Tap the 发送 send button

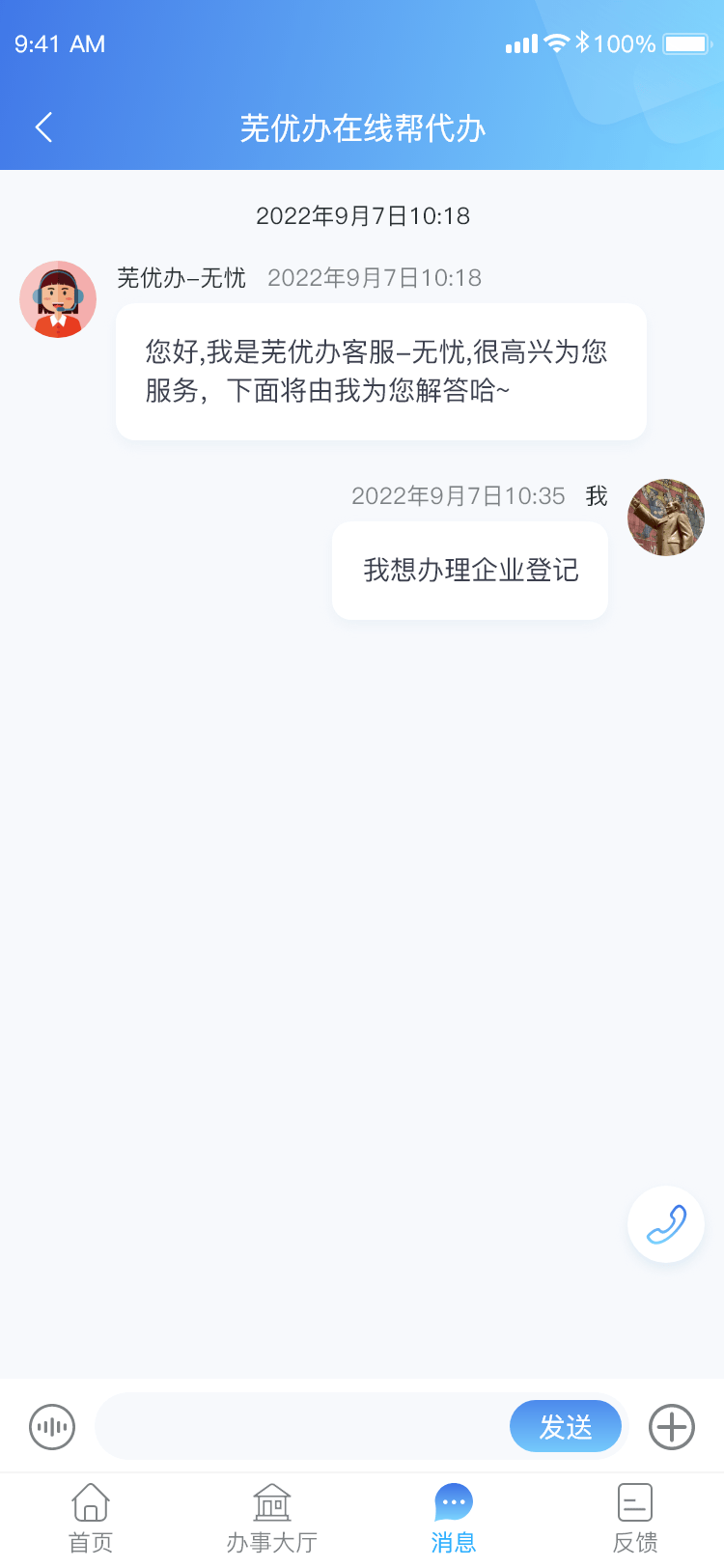566,1426
